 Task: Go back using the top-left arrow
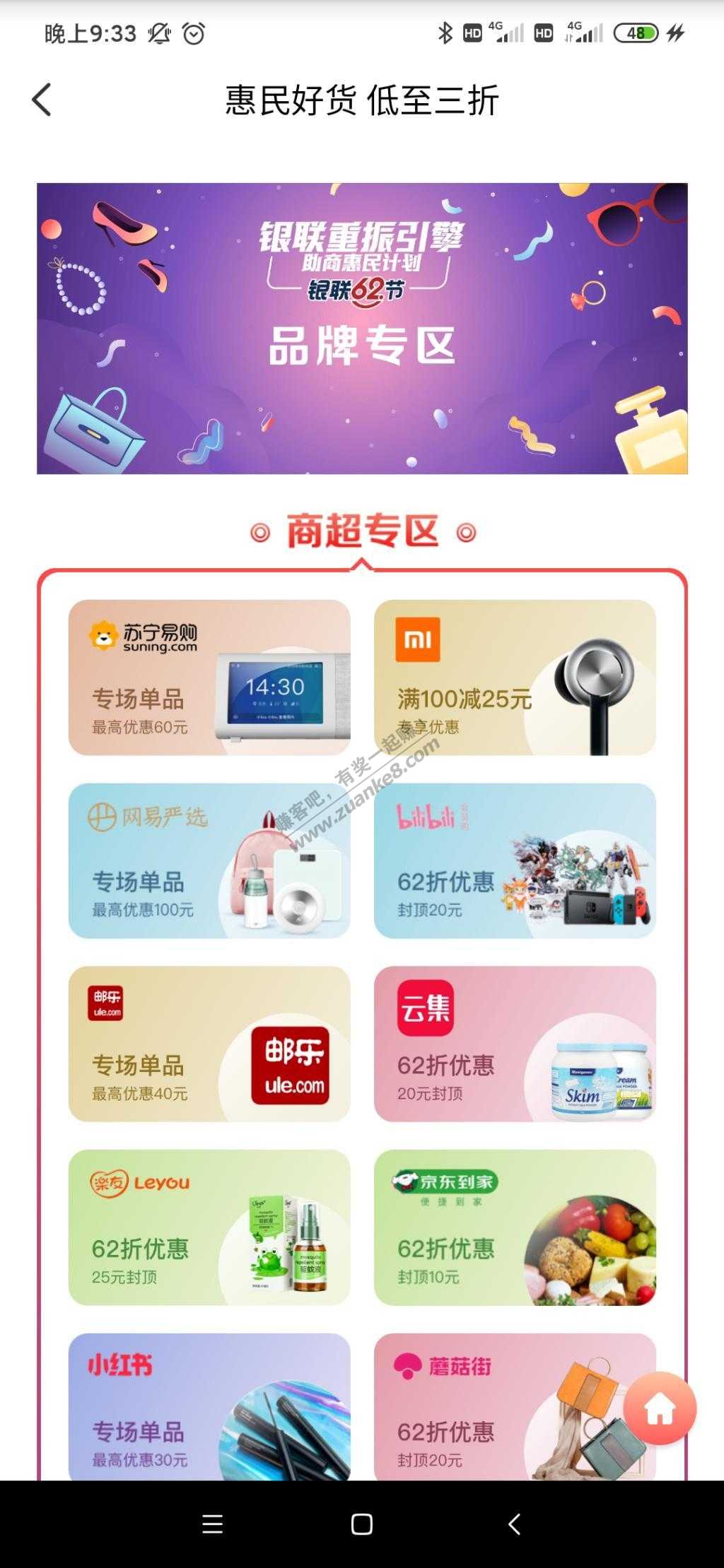[x=42, y=100]
